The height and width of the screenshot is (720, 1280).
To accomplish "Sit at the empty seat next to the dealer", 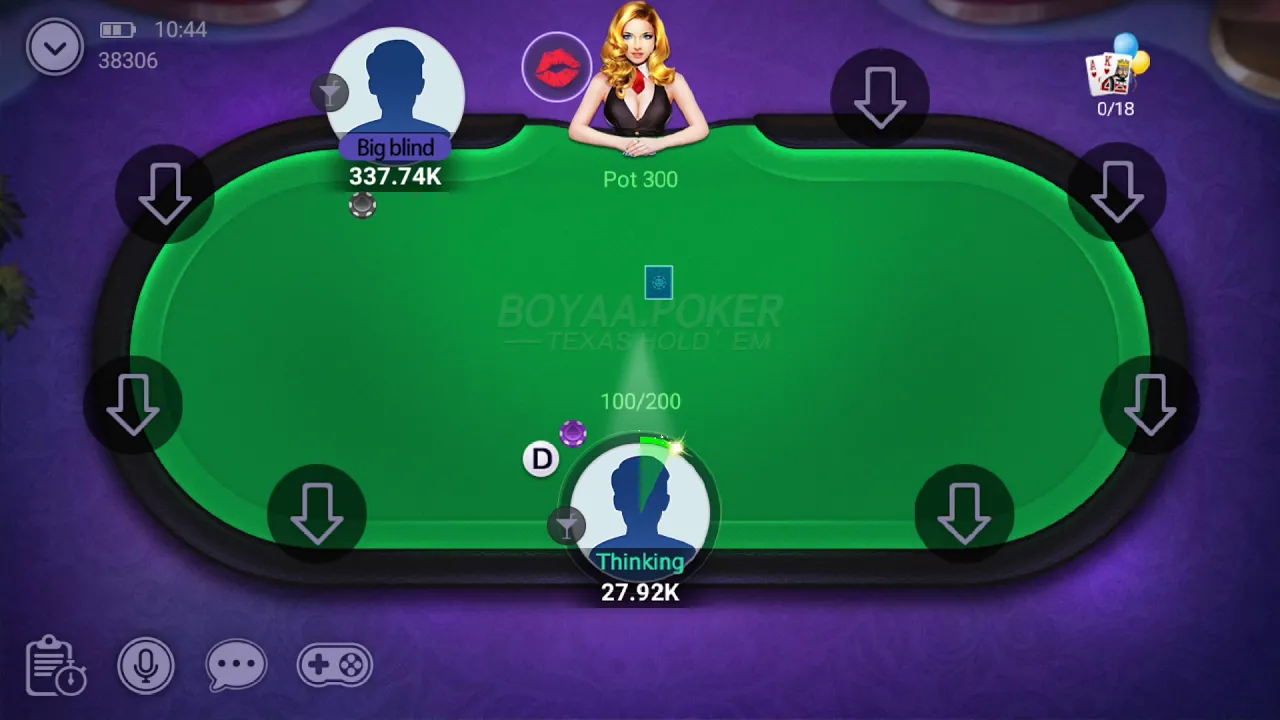I will coord(880,97).
